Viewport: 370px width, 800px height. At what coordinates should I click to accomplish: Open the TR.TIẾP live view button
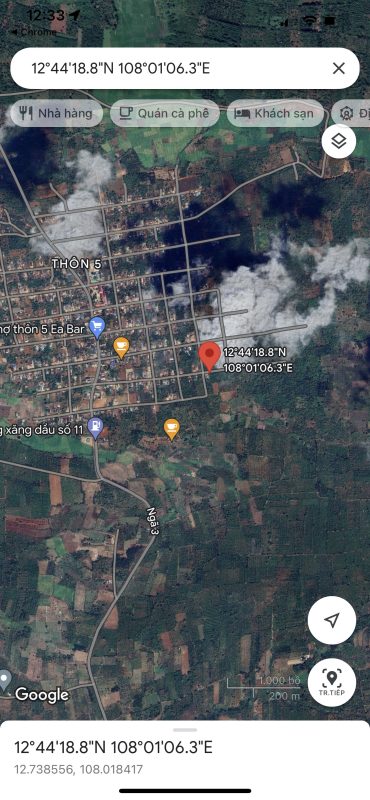332,682
